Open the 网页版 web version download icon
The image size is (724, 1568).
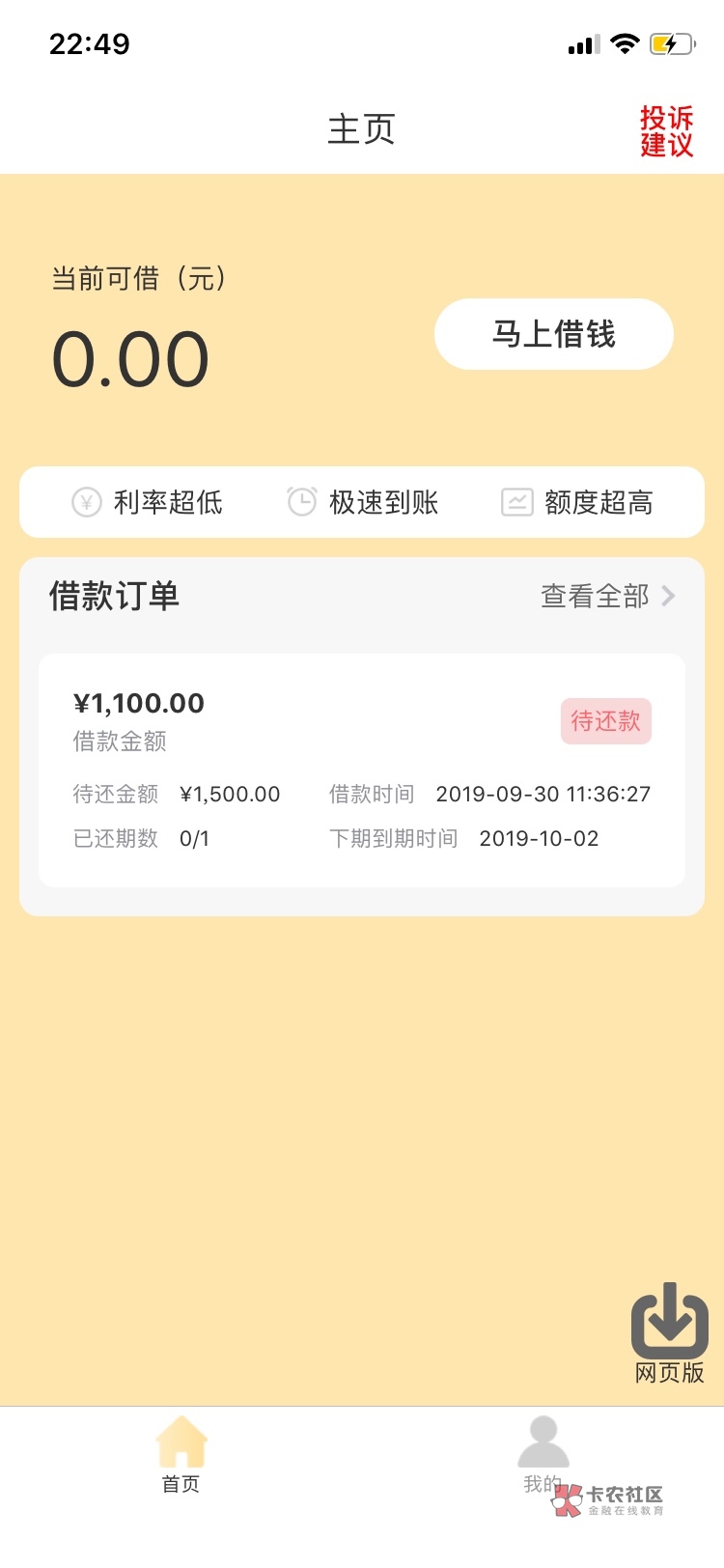(669, 1333)
